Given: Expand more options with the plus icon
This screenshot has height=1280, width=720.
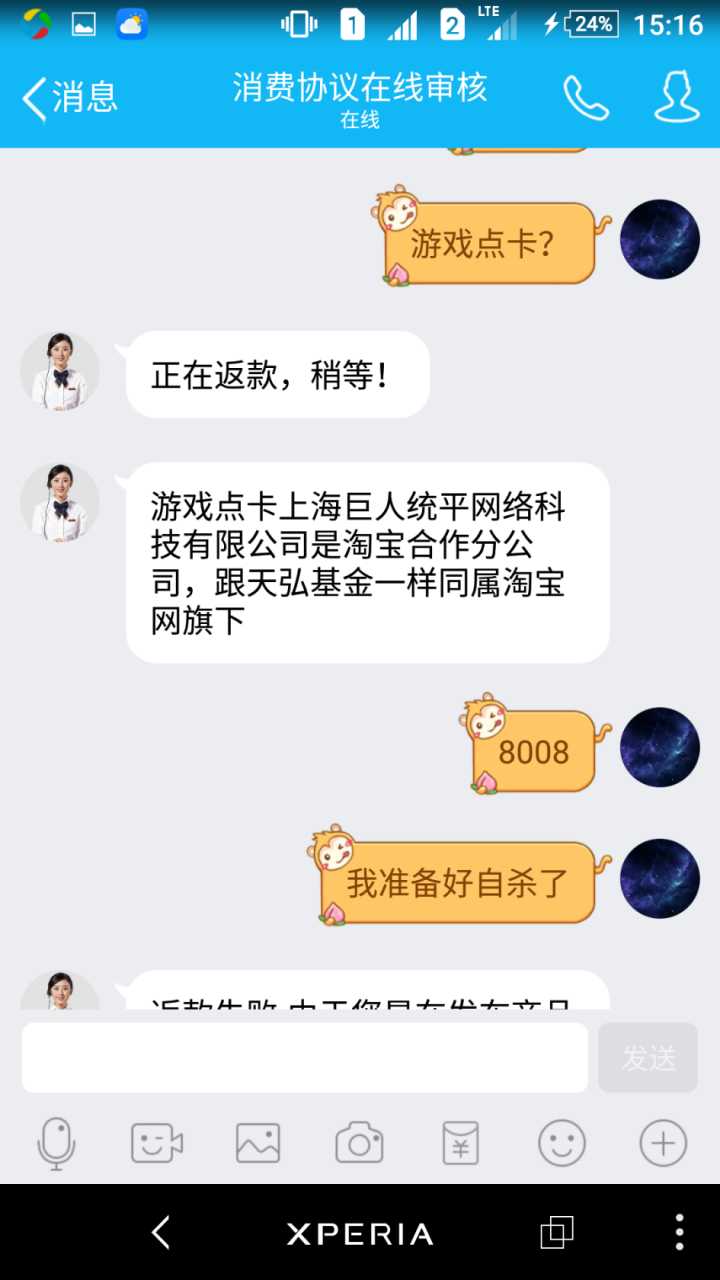Looking at the screenshot, I should pyautogui.click(x=663, y=1143).
